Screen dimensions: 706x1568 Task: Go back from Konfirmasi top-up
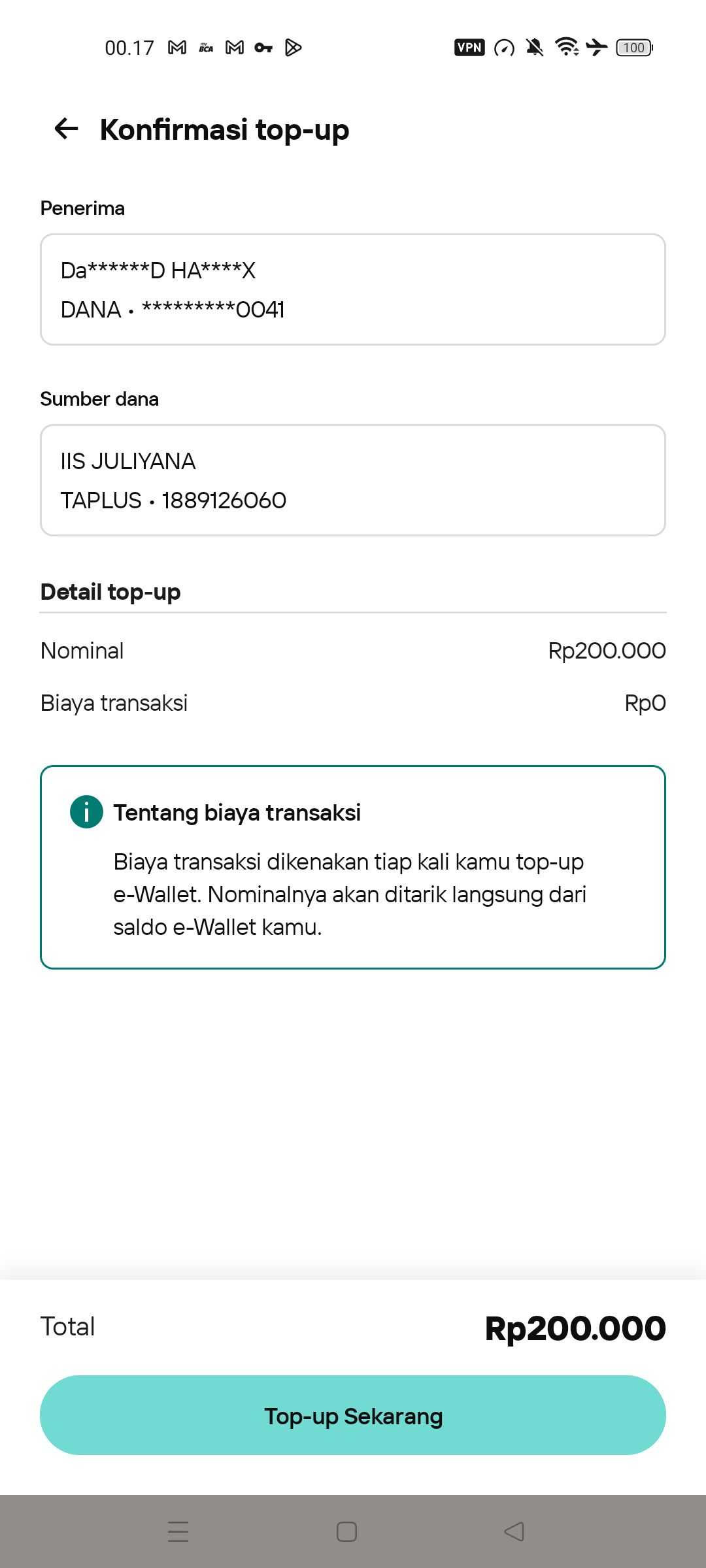tap(66, 129)
